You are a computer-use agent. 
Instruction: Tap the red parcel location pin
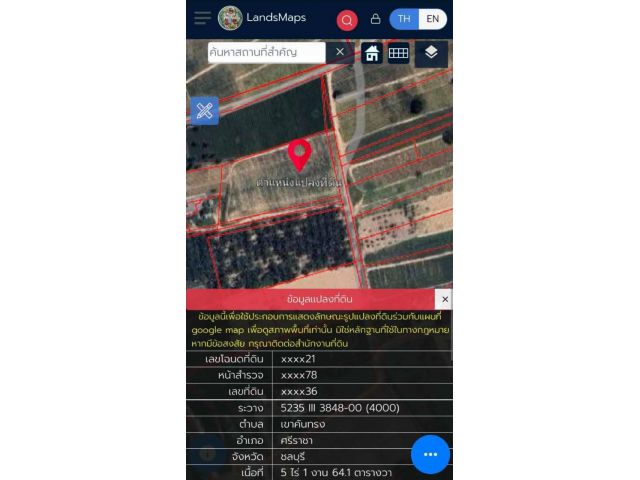coord(299,154)
